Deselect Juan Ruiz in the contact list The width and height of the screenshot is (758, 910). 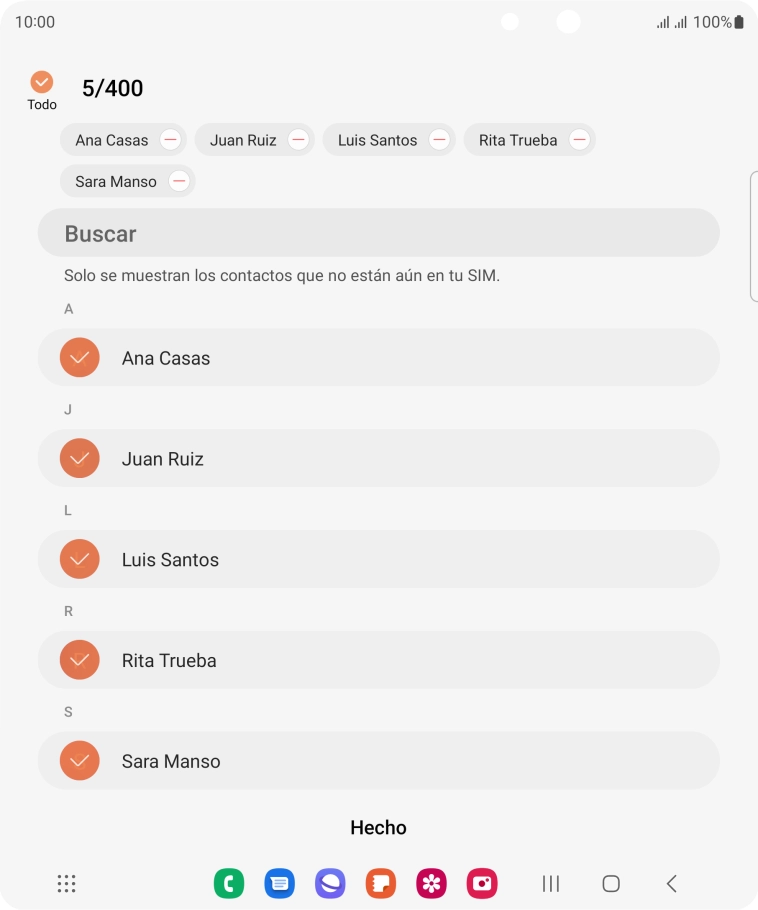pyautogui.click(x=79, y=459)
